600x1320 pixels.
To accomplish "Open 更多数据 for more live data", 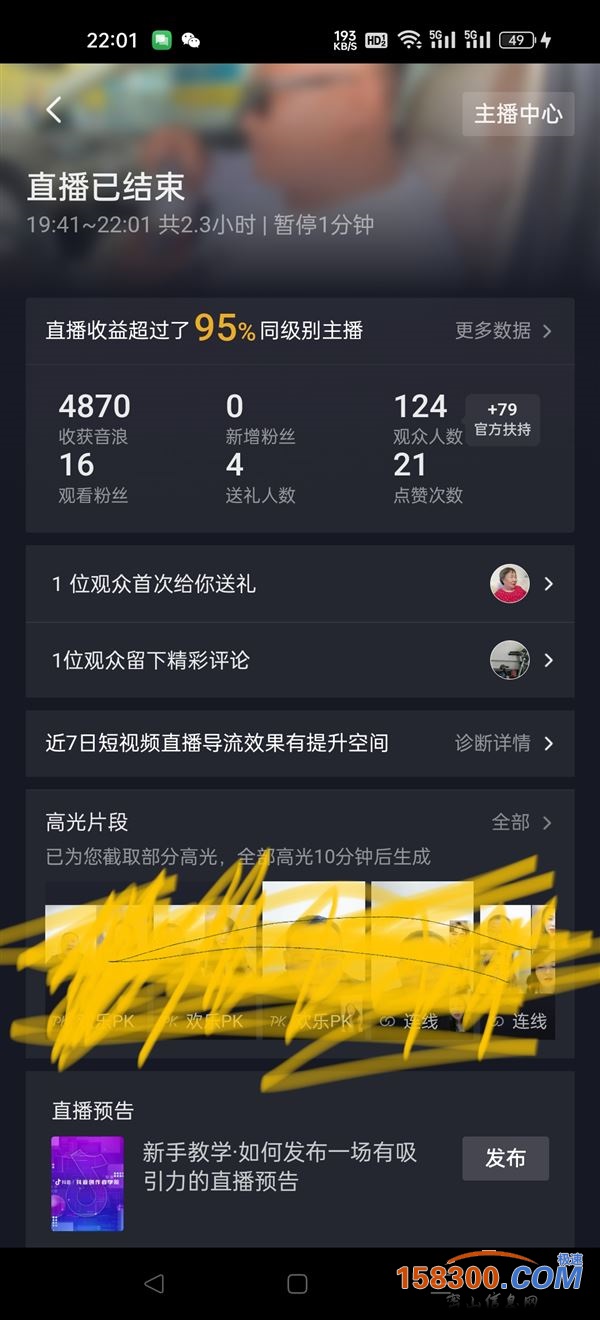I will point(503,330).
